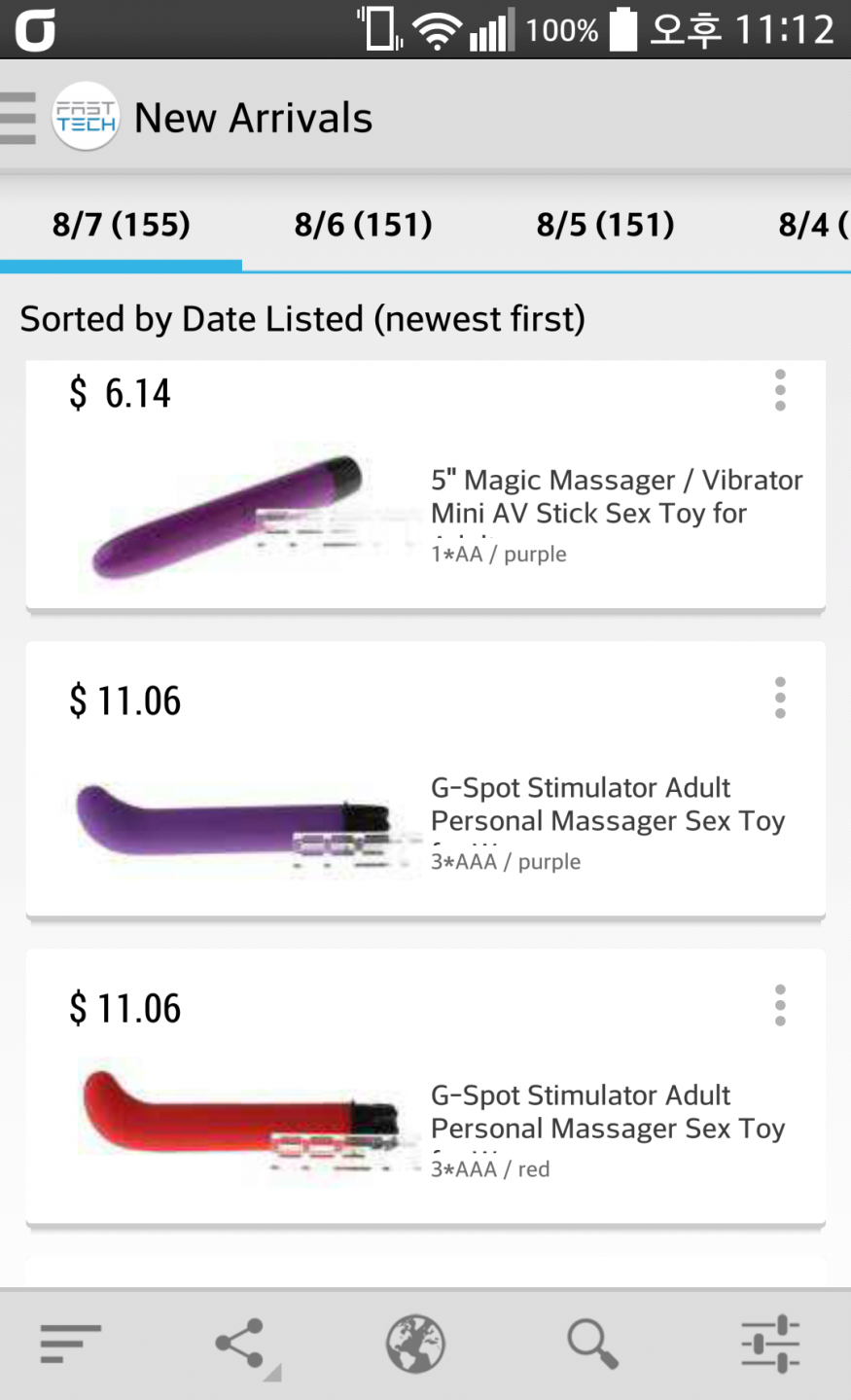
Task: Open the sort options icon
Action: [x=70, y=1344]
